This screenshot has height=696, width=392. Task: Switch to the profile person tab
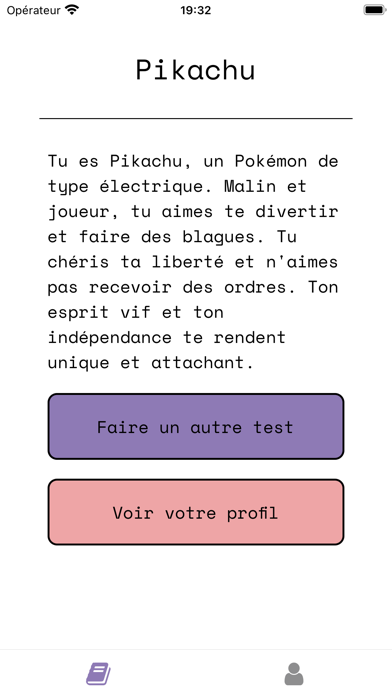click(294, 674)
